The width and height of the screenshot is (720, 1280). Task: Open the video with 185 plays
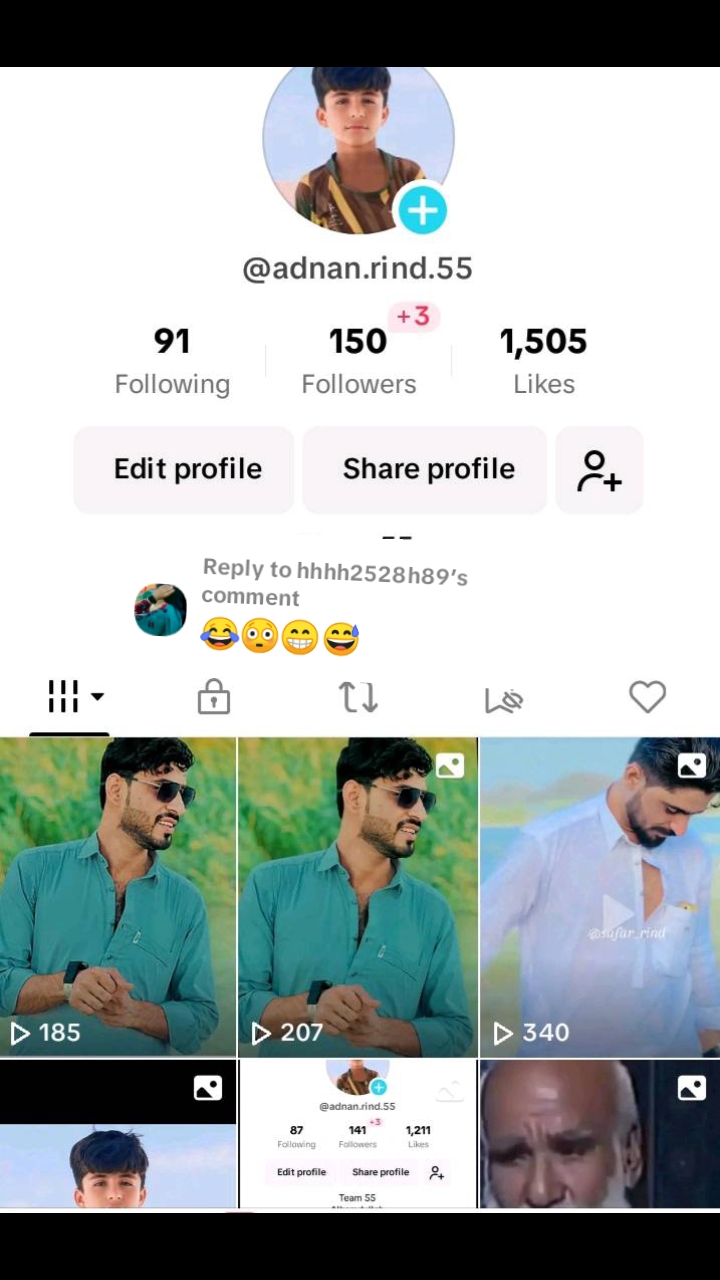[117, 897]
